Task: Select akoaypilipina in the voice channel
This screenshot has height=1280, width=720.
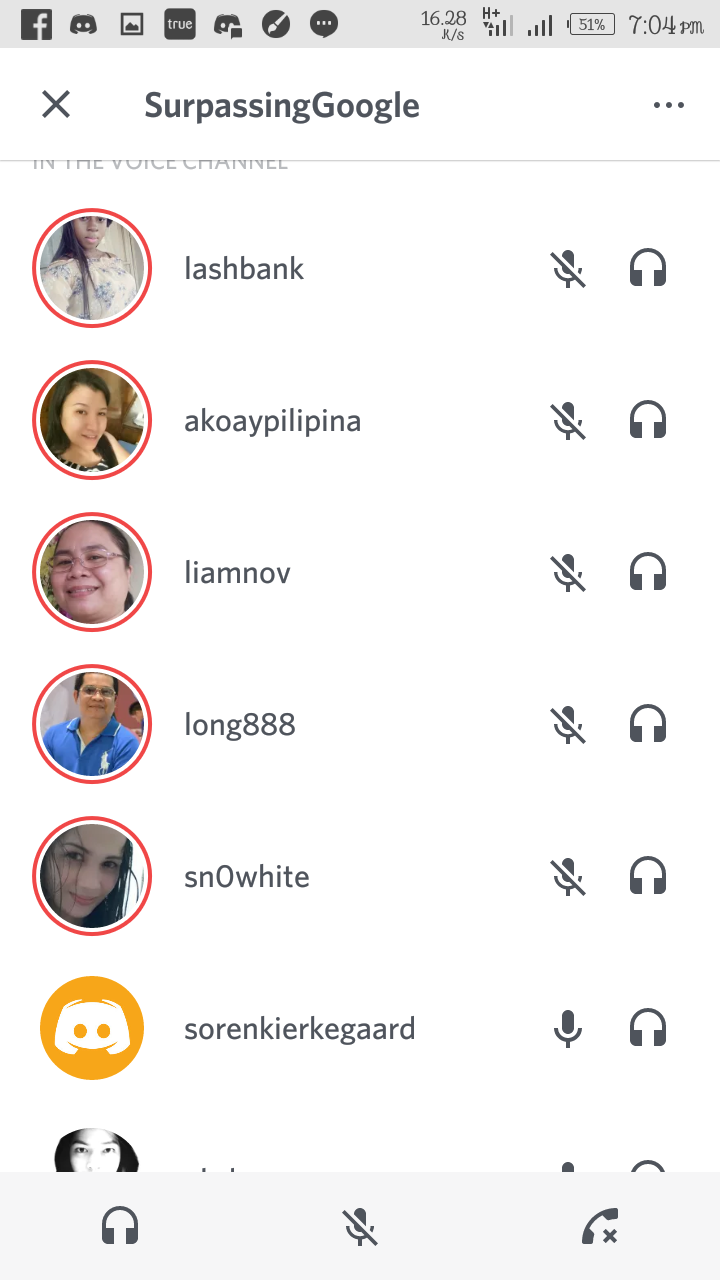Action: 360,420
